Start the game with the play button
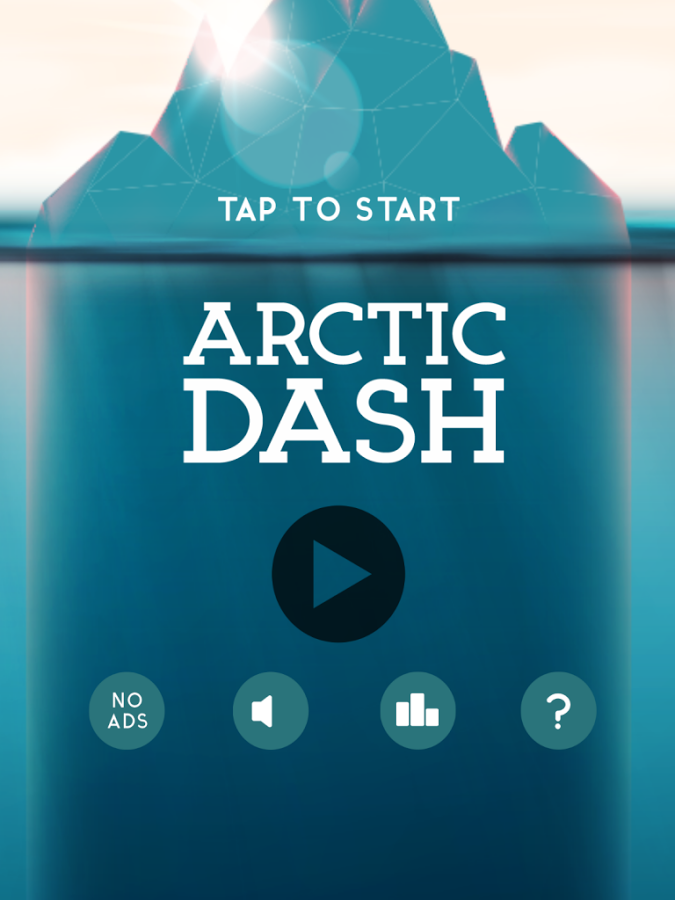675x900 pixels. click(x=338, y=574)
